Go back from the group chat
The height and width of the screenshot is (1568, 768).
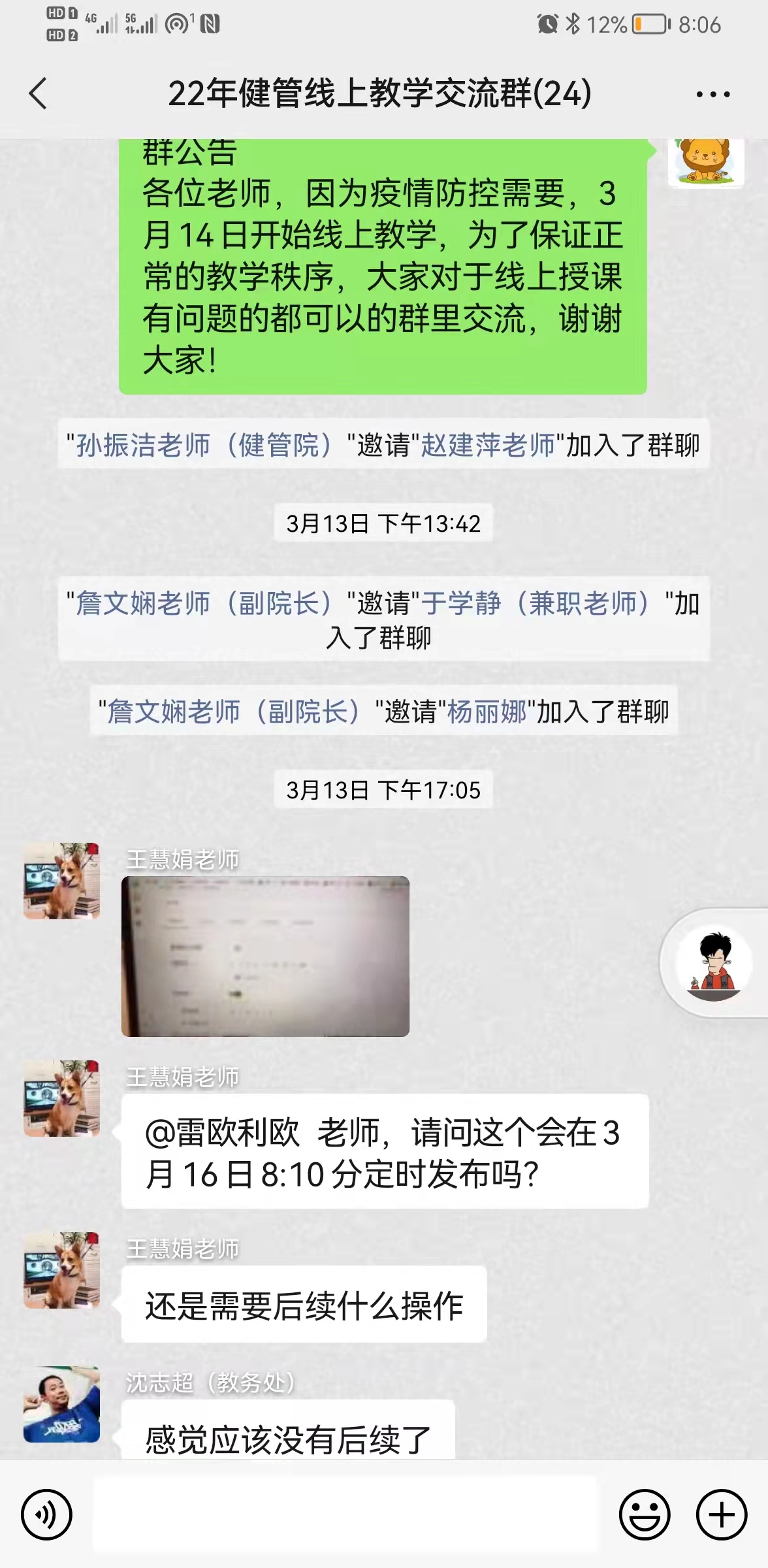pyautogui.click(x=39, y=93)
